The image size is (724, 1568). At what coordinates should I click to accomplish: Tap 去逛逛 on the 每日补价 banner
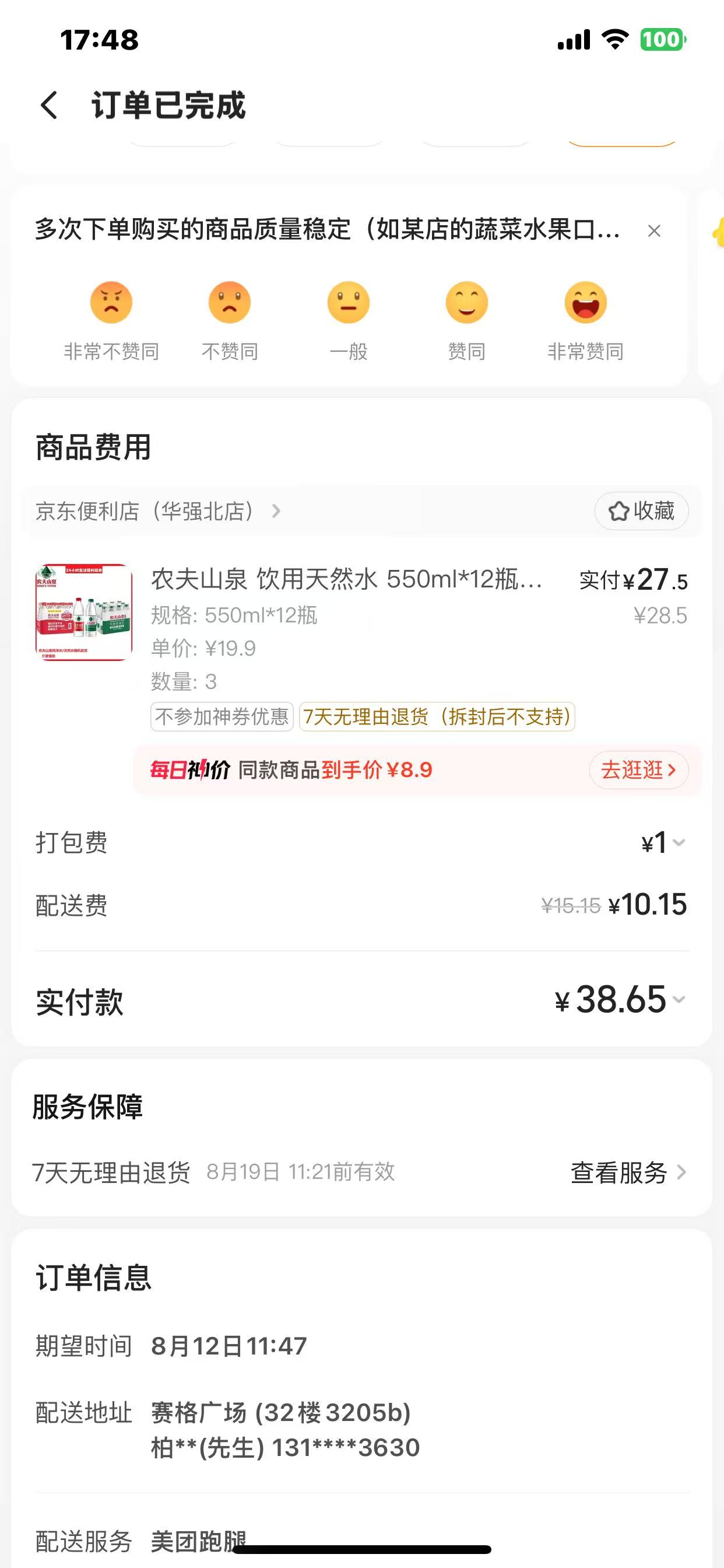[x=638, y=770]
